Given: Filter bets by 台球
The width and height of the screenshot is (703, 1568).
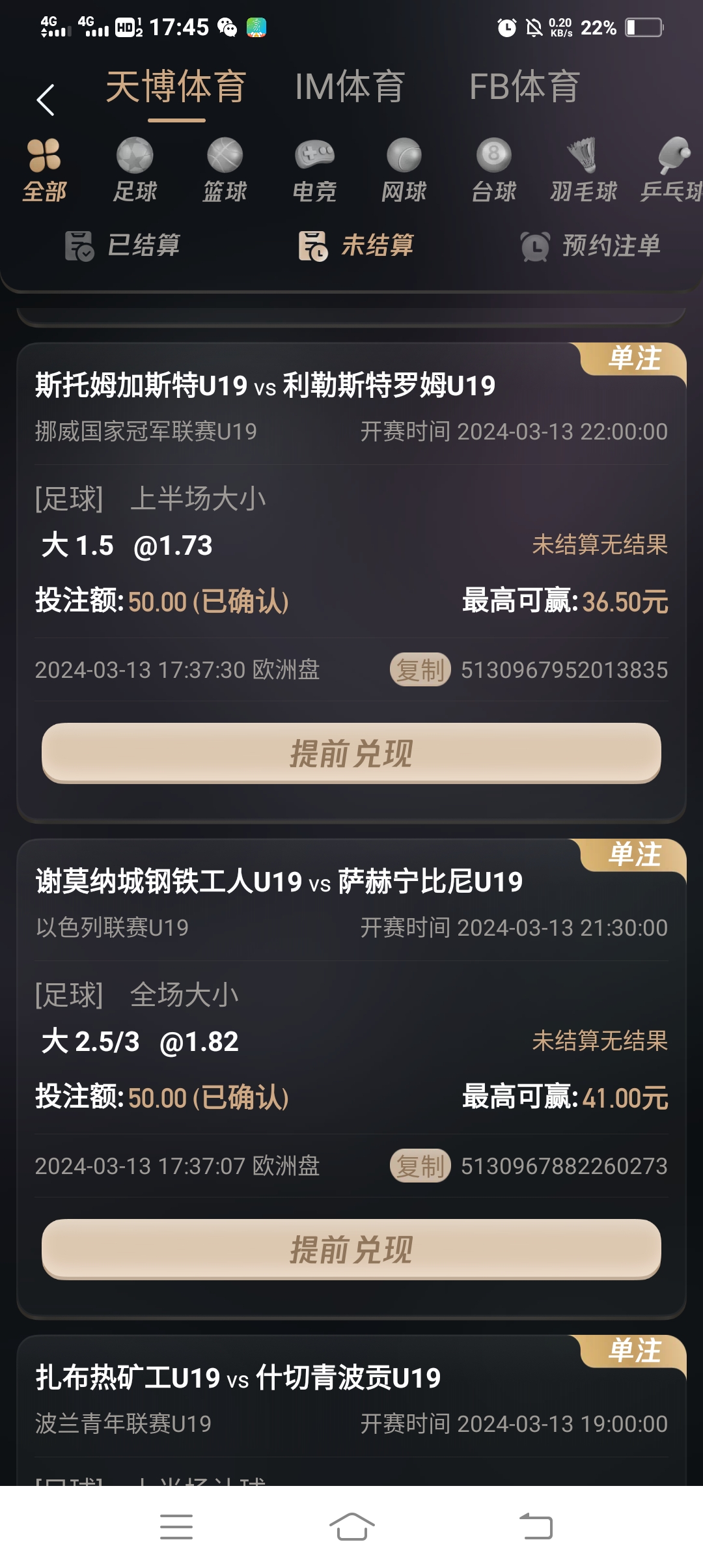Looking at the screenshot, I should pos(493,171).
